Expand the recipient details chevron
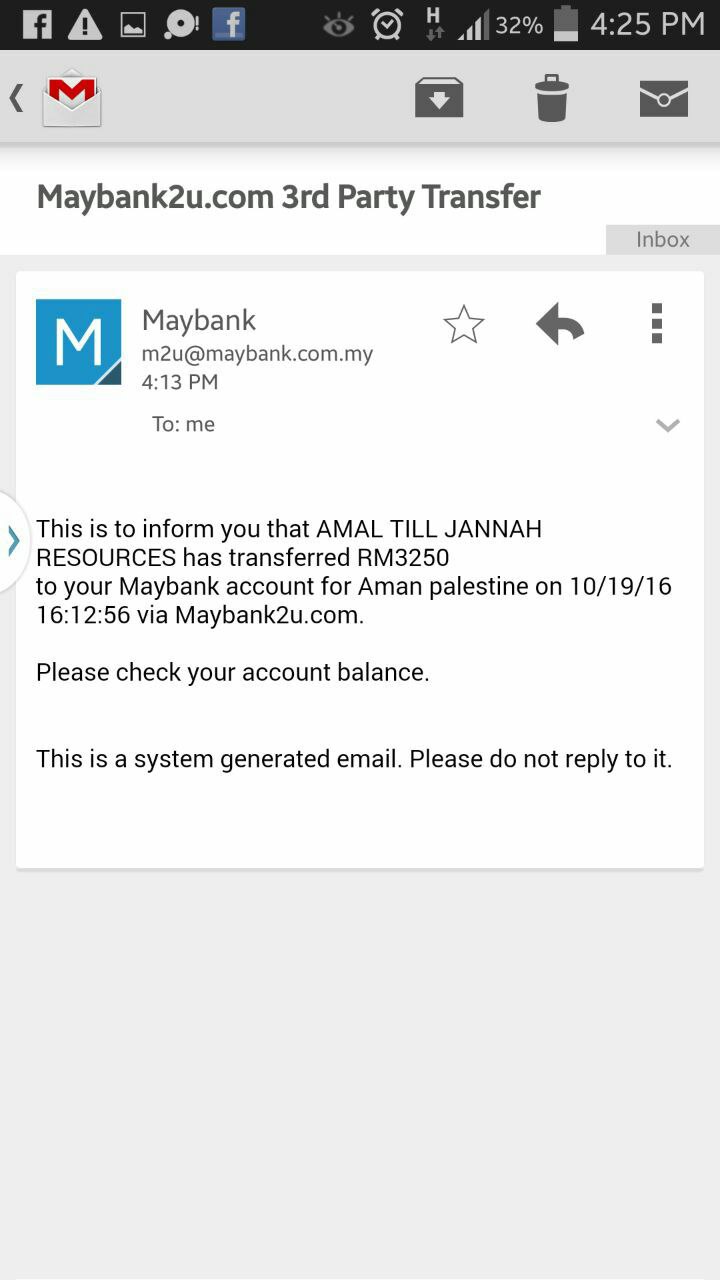The height and width of the screenshot is (1280, 720). click(x=667, y=425)
